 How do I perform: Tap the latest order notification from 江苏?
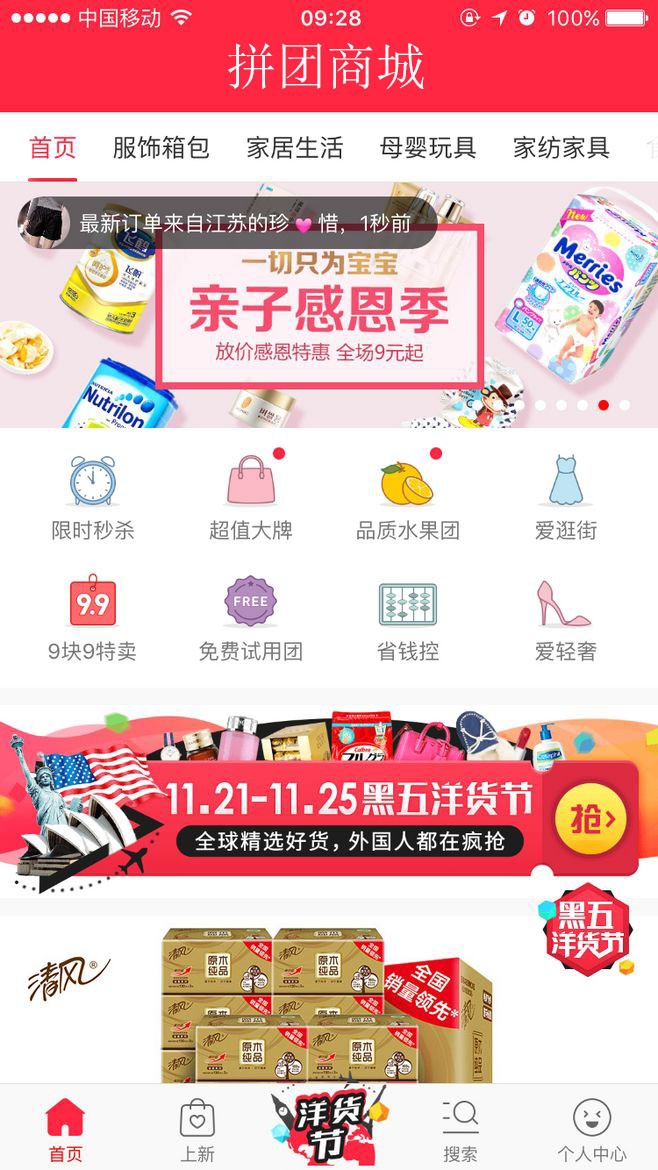click(x=228, y=223)
